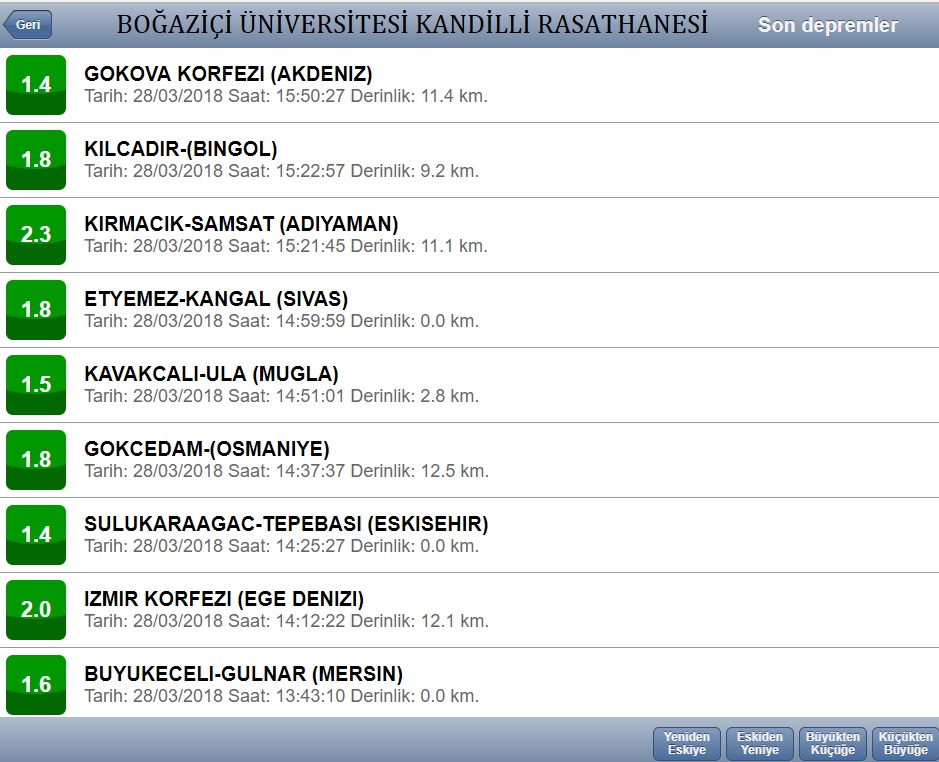Screen dimensions: 939x762
Task: Open the GOKOVA KORFEZI (AKDENIZ) earthquake entry
Action: pyautogui.click(x=470, y=85)
